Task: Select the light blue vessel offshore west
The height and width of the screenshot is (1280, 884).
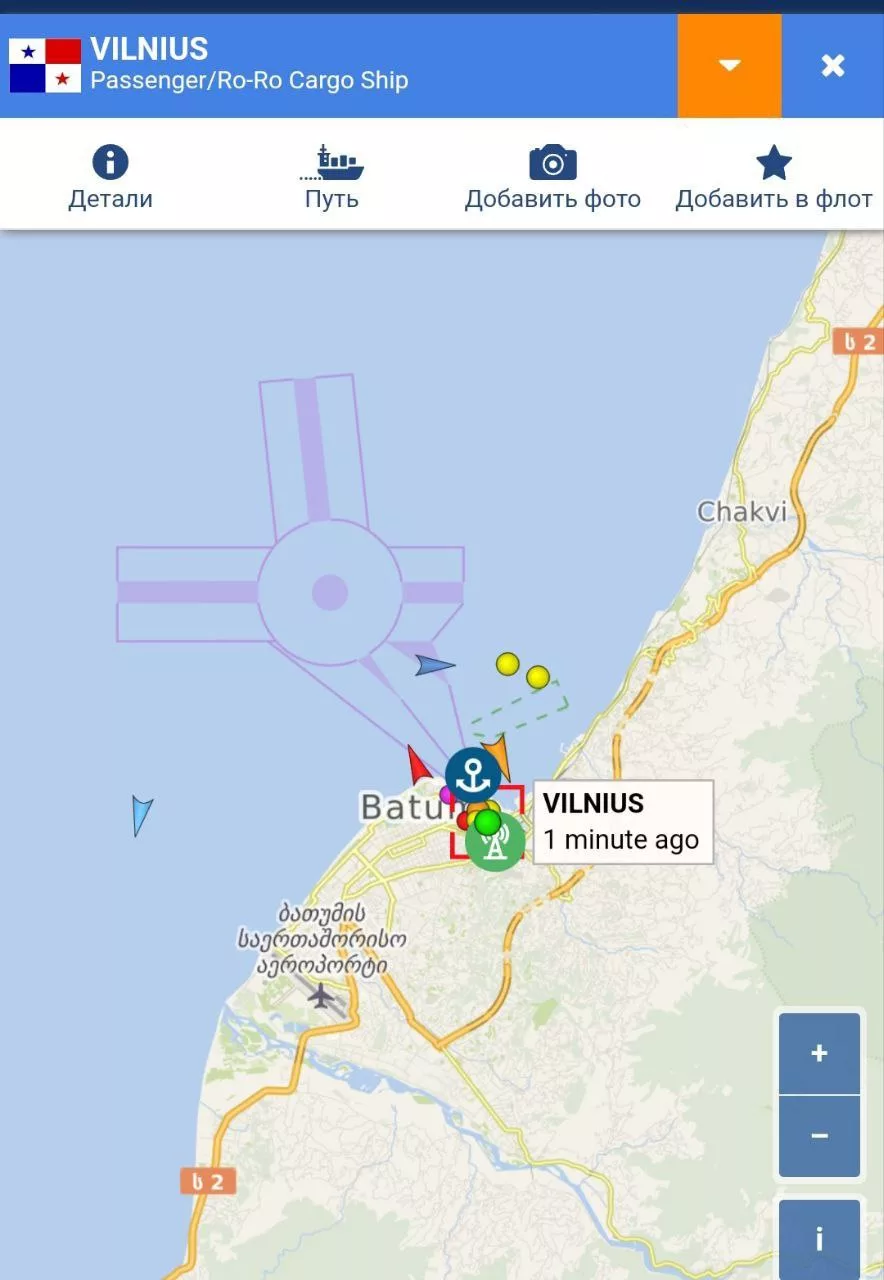Action: tap(142, 814)
